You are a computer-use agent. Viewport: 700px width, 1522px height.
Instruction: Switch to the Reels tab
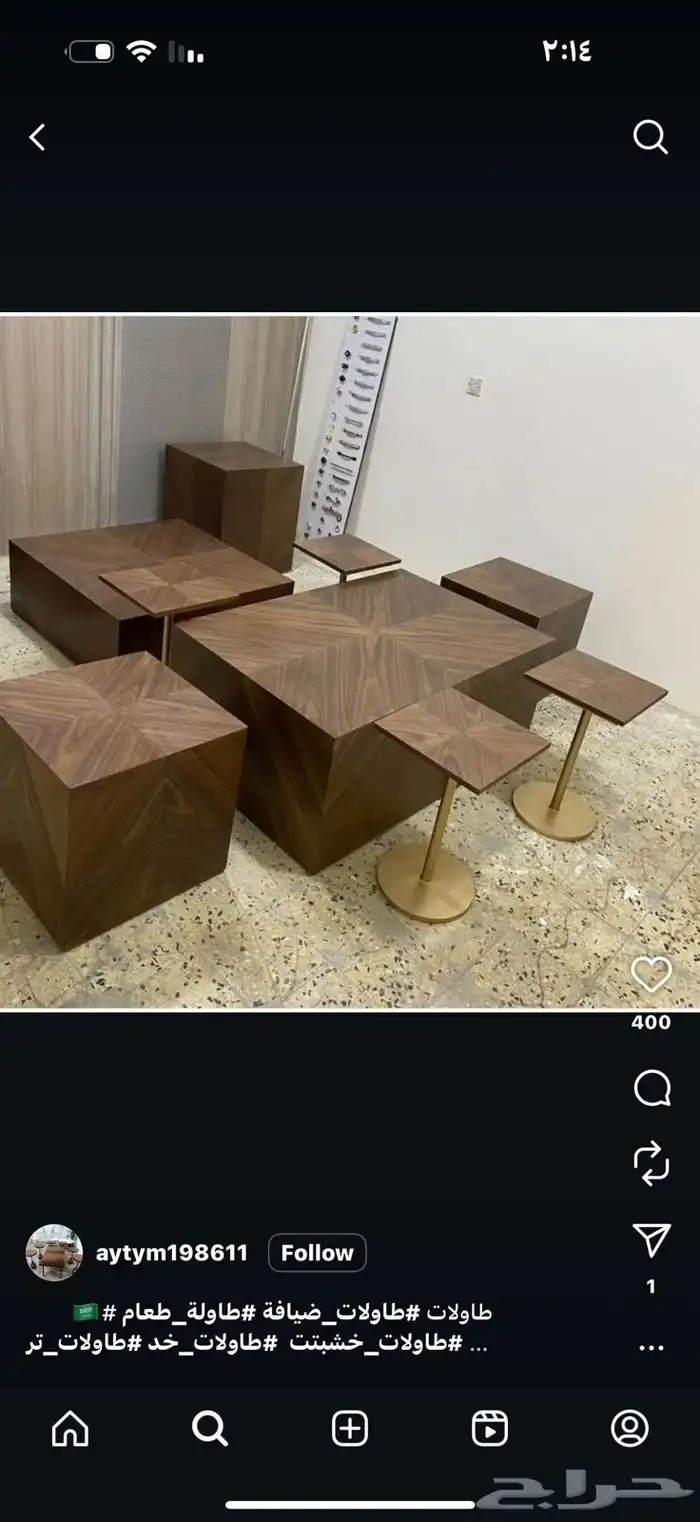(x=490, y=1429)
